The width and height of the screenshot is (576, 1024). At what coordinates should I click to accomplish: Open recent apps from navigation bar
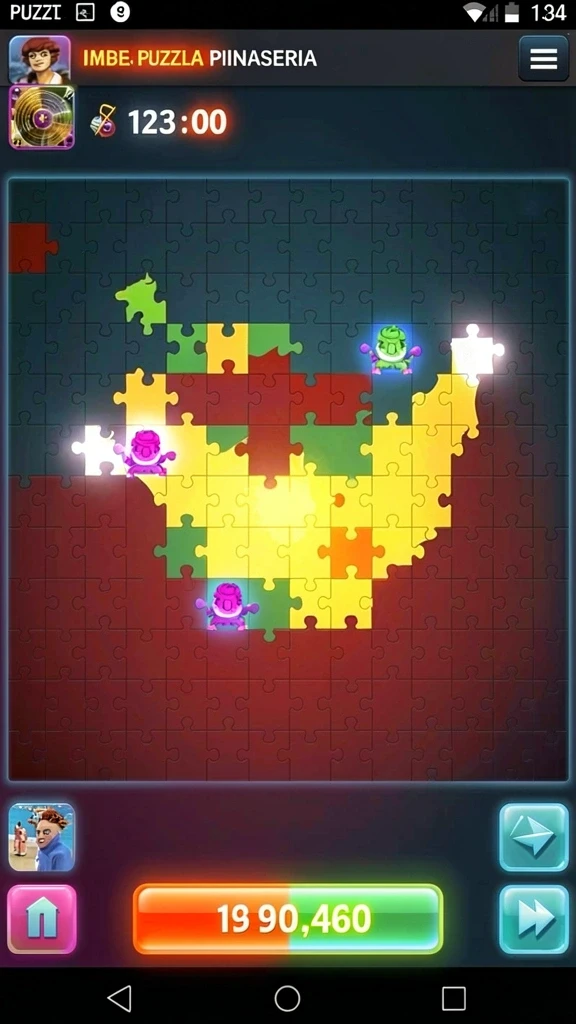pos(454,998)
